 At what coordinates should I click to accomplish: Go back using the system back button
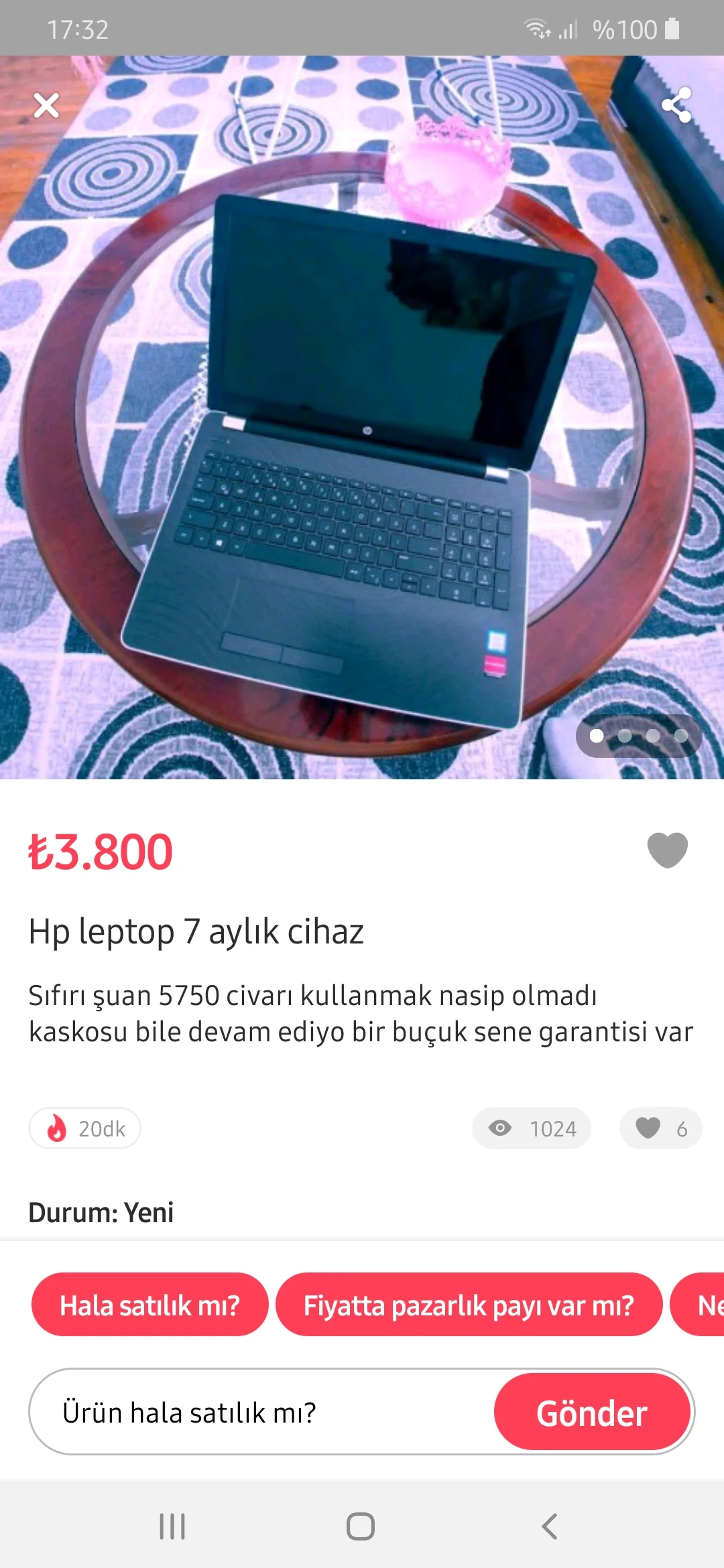(x=550, y=1526)
